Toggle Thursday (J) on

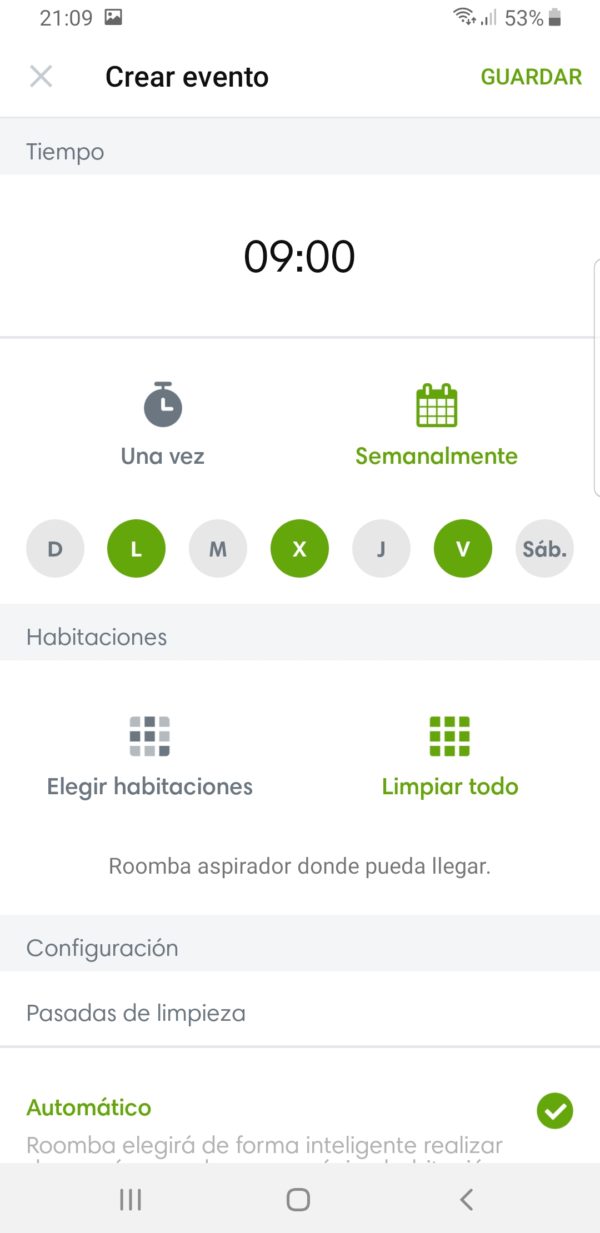tap(381, 549)
